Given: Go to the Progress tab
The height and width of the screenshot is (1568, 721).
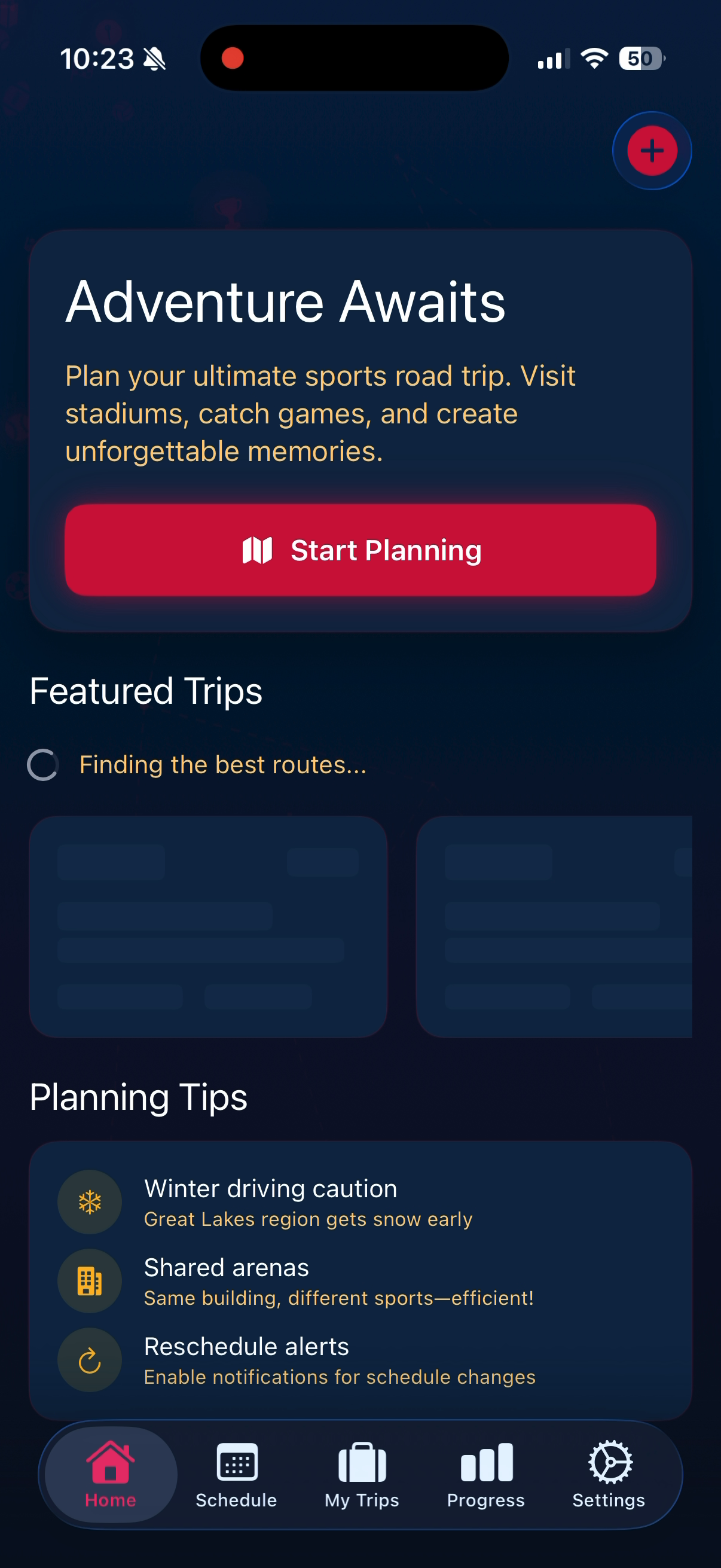Looking at the screenshot, I should 486,1474.
